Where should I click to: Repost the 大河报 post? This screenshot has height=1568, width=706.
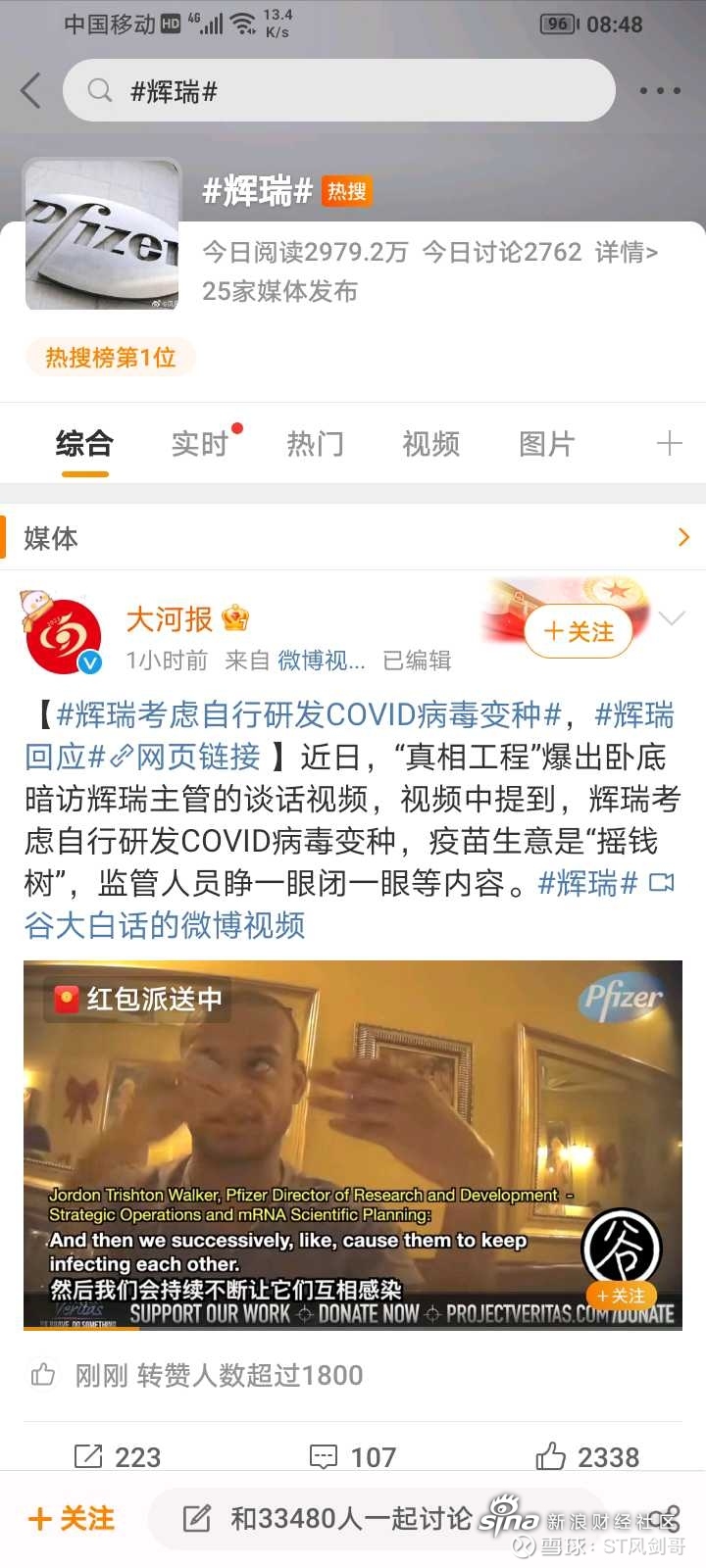(118, 1457)
